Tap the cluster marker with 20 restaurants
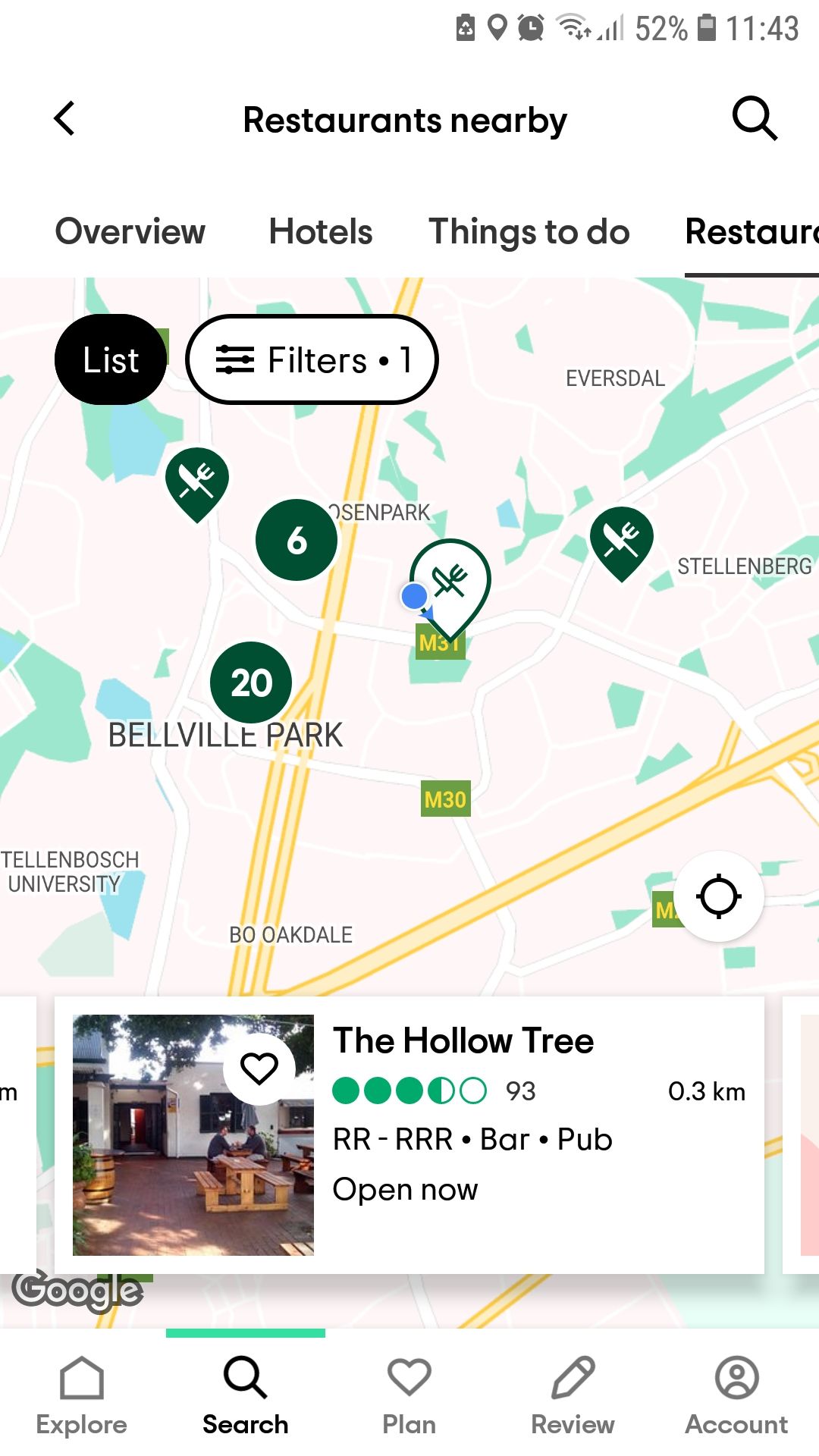 (251, 682)
